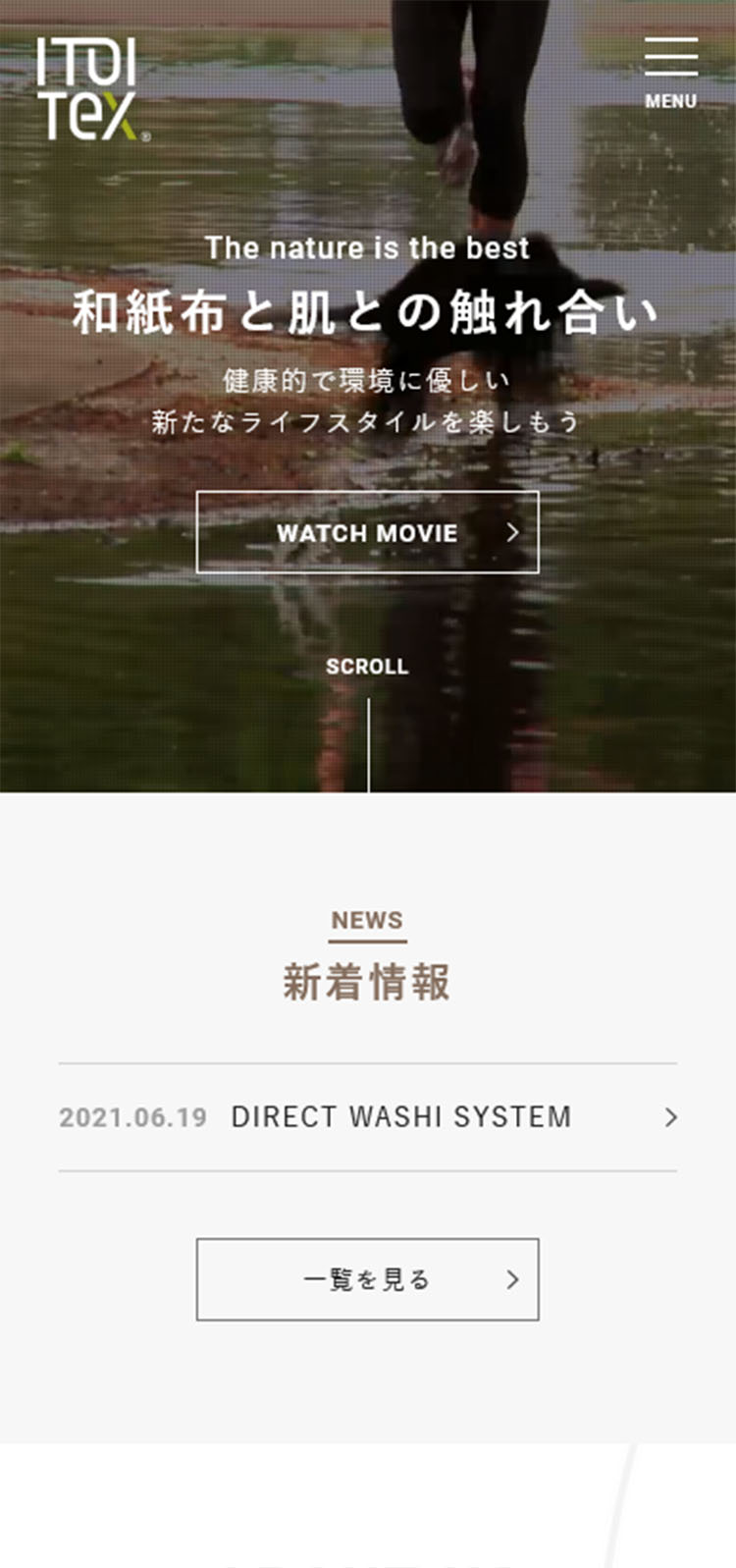Tap the WATCH MOVIE button
736x1568 pixels.
coord(368,532)
